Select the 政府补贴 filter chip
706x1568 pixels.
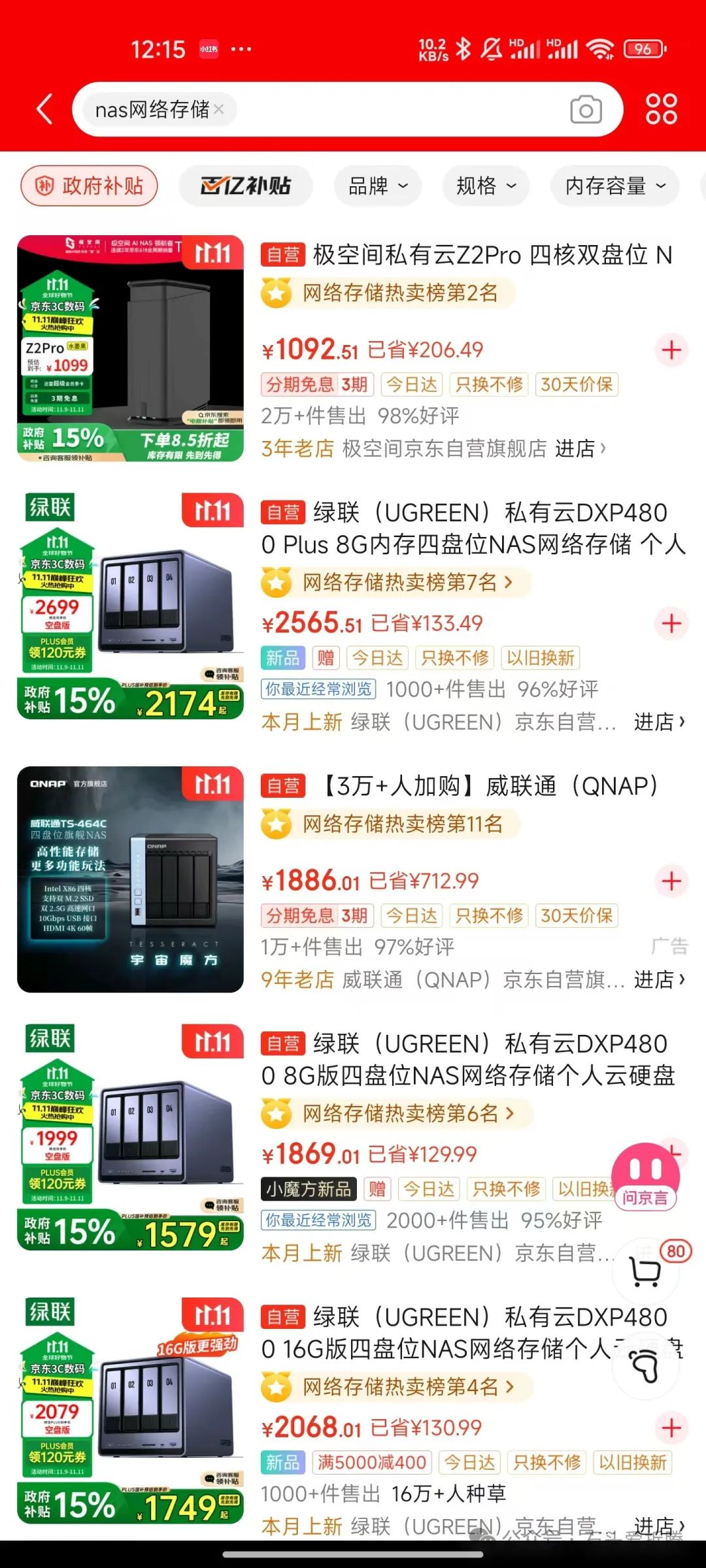click(x=90, y=186)
